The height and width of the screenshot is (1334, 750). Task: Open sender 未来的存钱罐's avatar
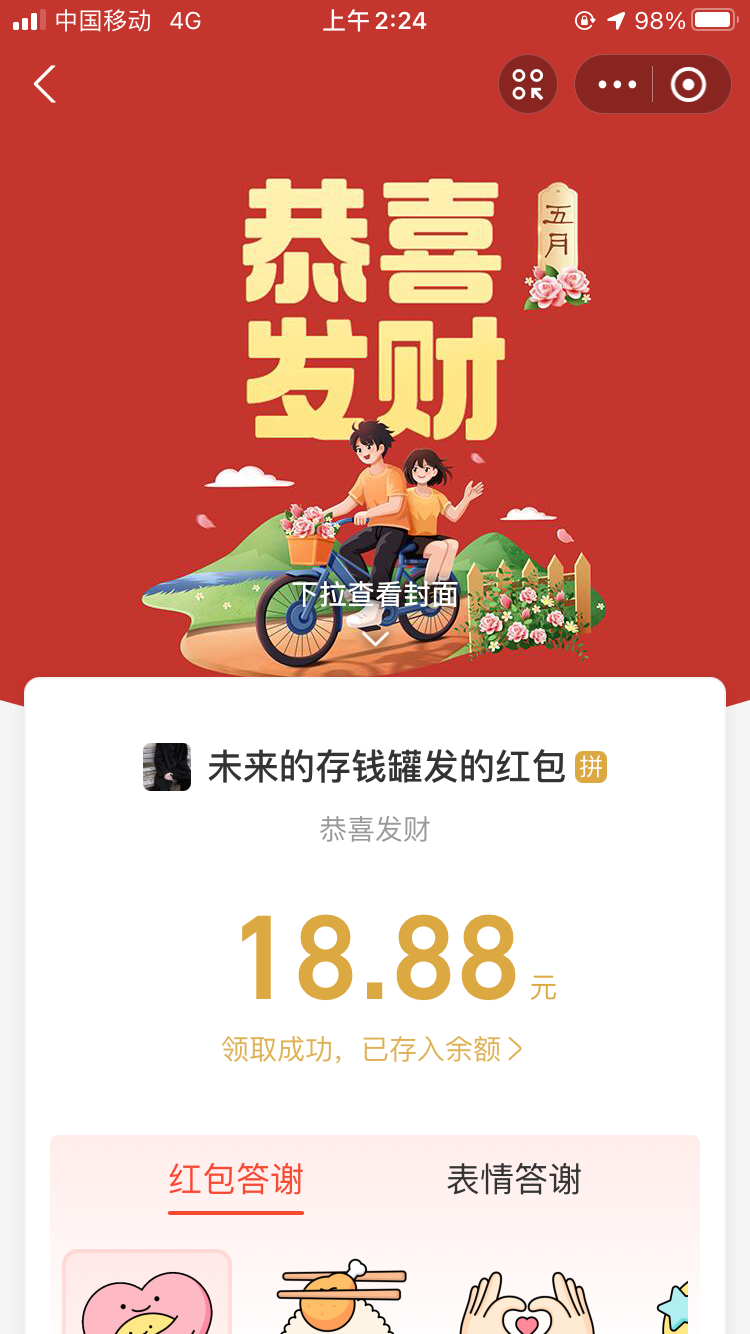(167, 767)
